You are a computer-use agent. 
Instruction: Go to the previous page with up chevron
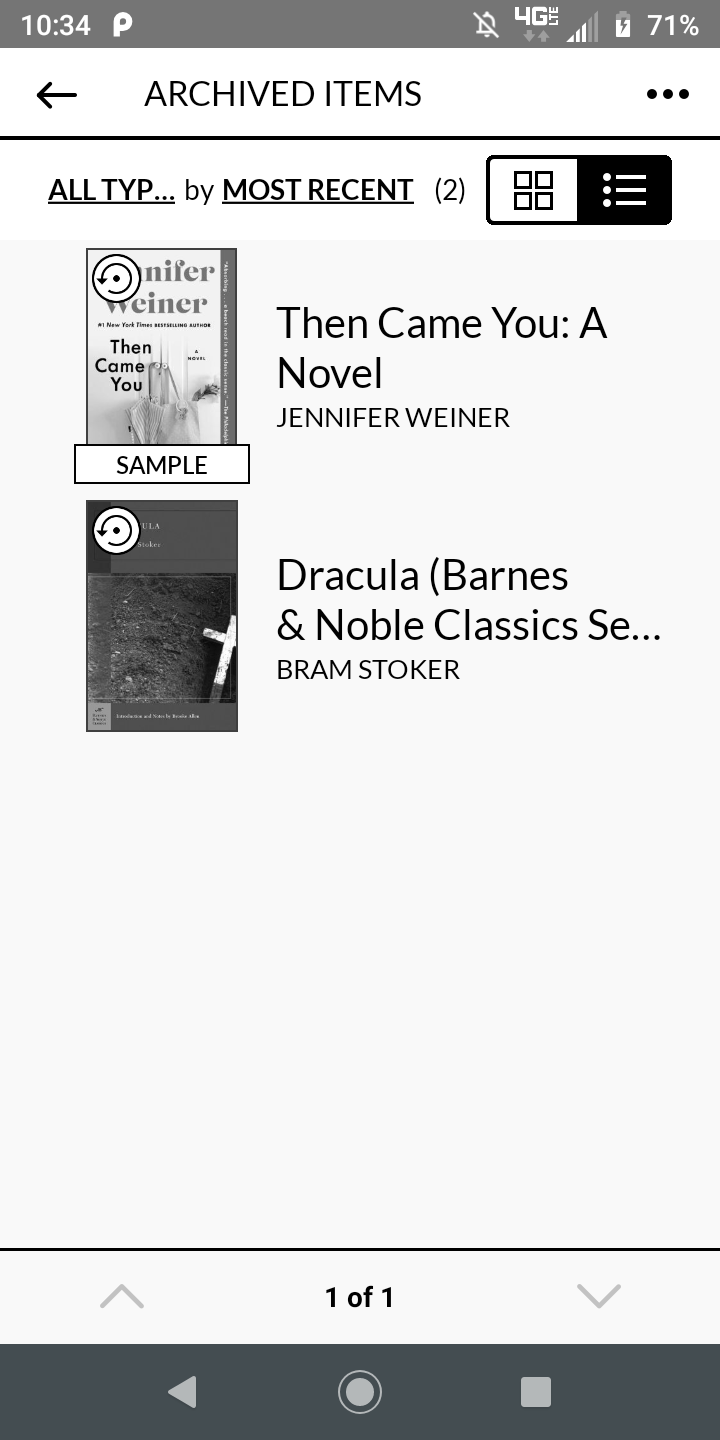(x=122, y=1297)
